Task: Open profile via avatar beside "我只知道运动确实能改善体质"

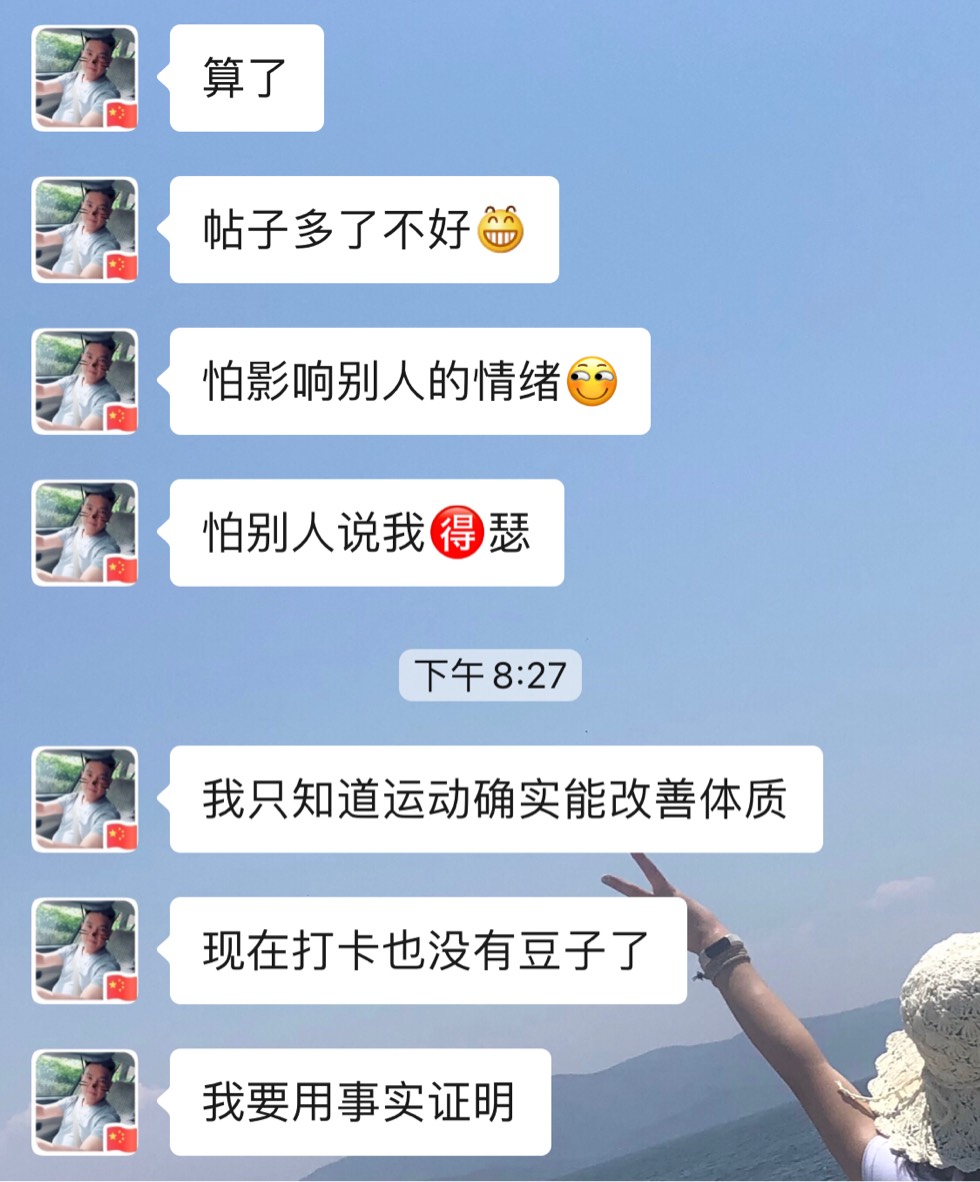Action: pos(85,799)
